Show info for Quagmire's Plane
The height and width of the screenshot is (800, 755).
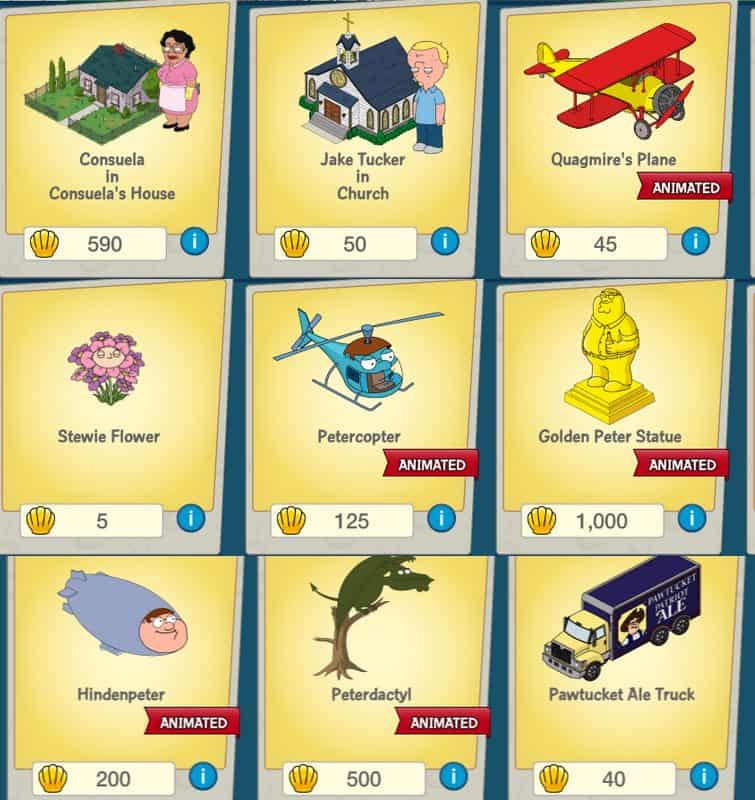pos(695,242)
